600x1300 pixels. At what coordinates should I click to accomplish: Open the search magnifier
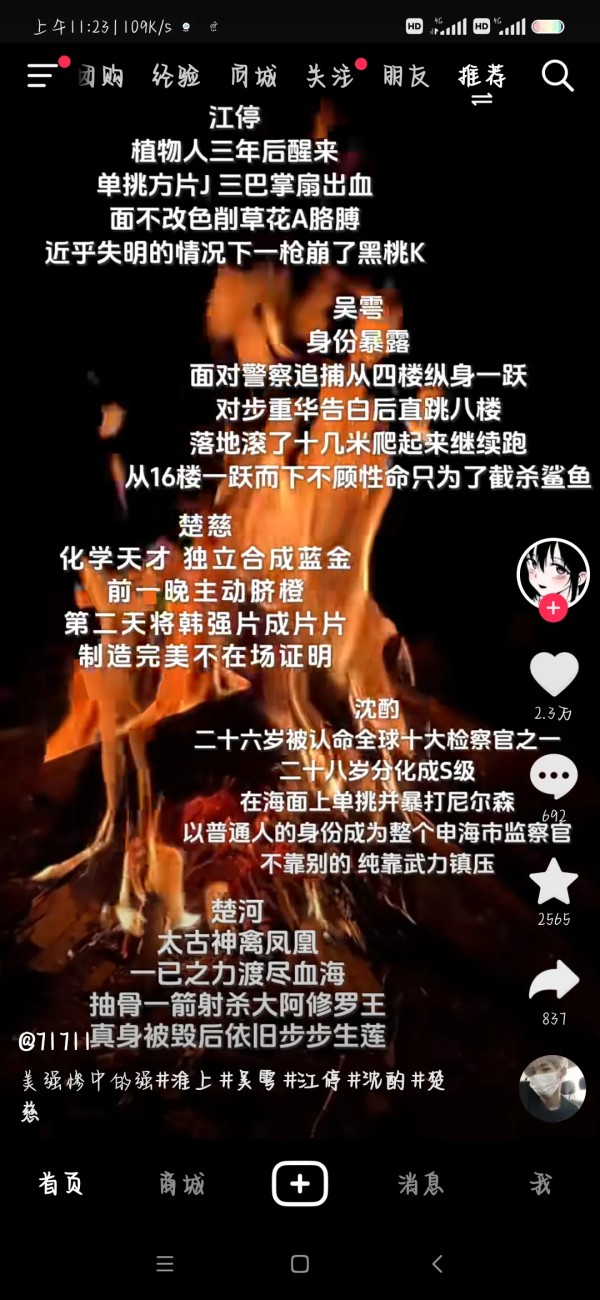pos(557,75)
